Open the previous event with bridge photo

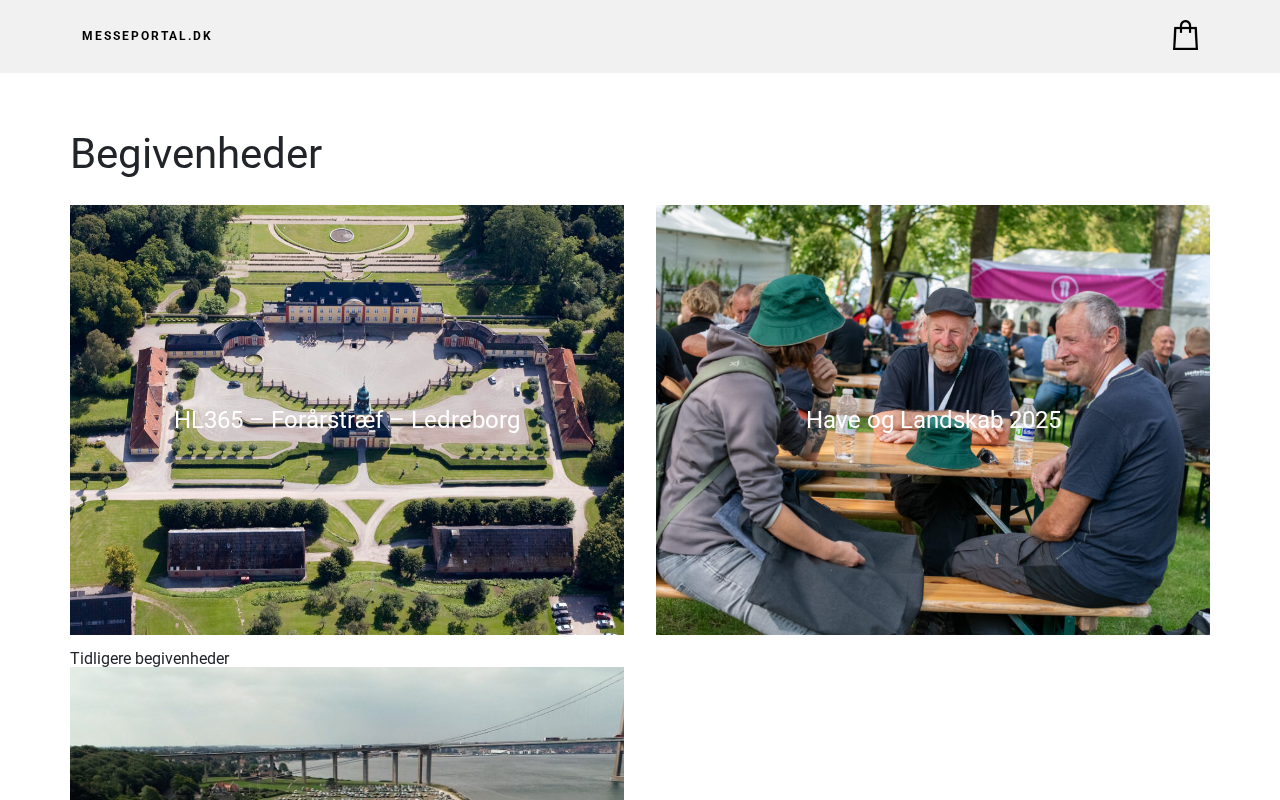pos(347,735)
